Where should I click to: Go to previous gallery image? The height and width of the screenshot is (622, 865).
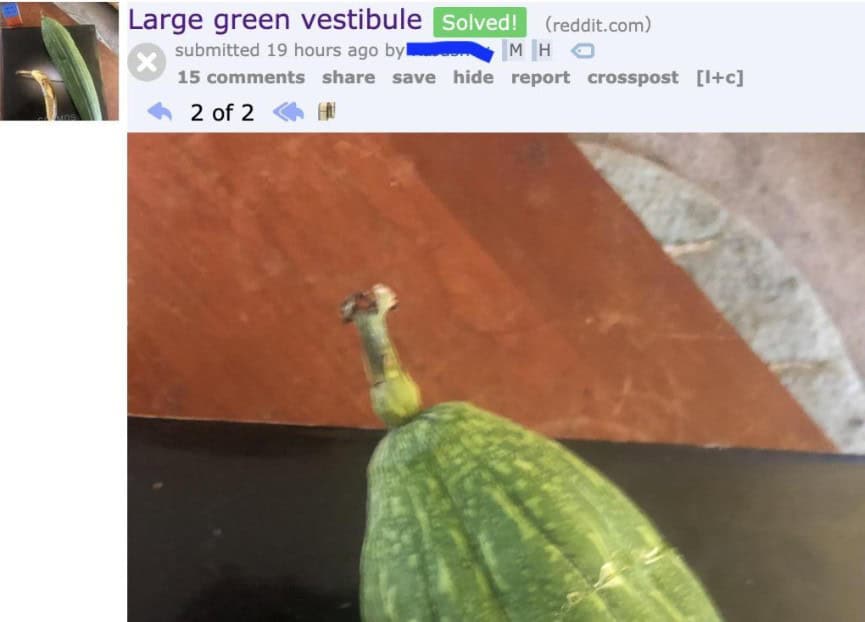click(x=160, y=112)
